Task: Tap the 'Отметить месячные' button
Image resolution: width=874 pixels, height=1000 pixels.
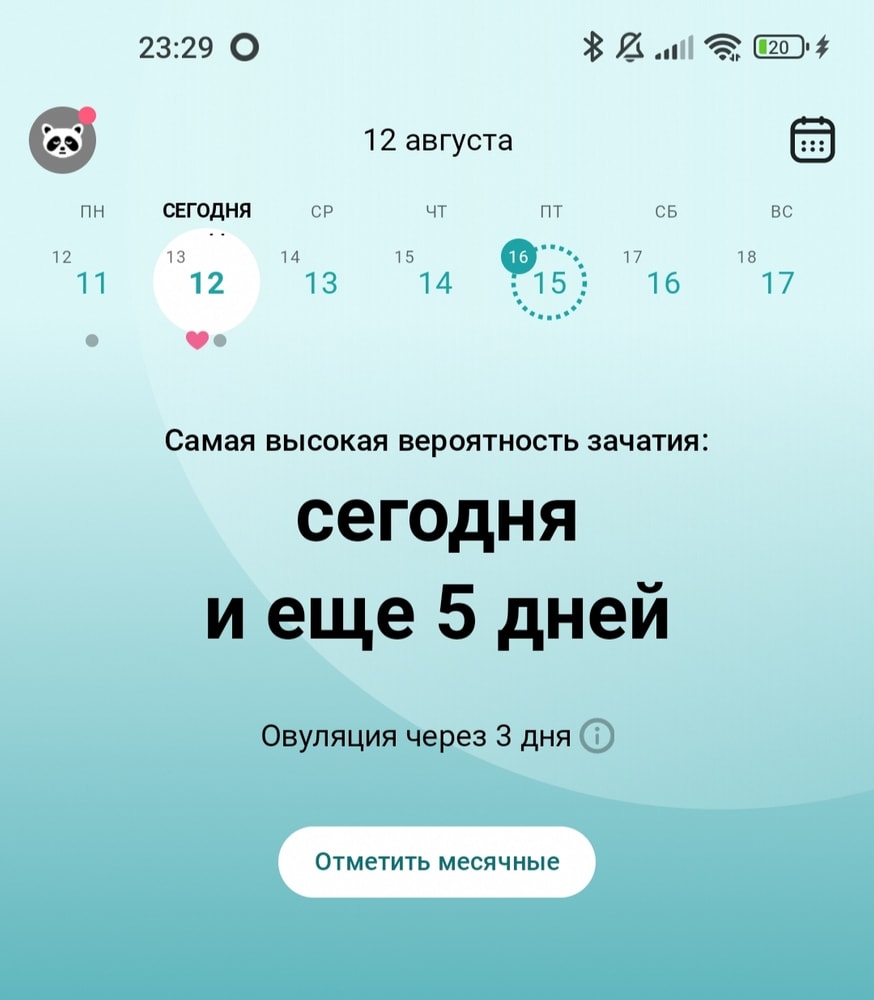Action: (x=436, y=862)
